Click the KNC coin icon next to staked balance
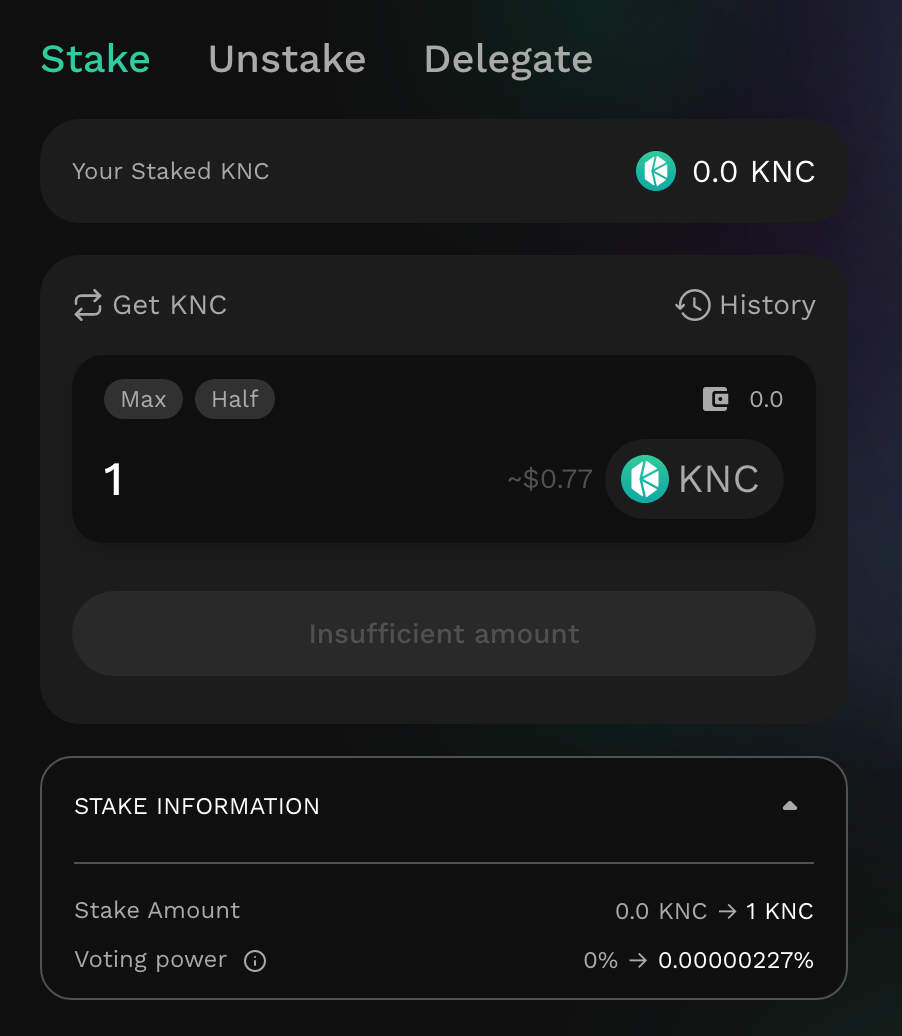 coord(655,171)
